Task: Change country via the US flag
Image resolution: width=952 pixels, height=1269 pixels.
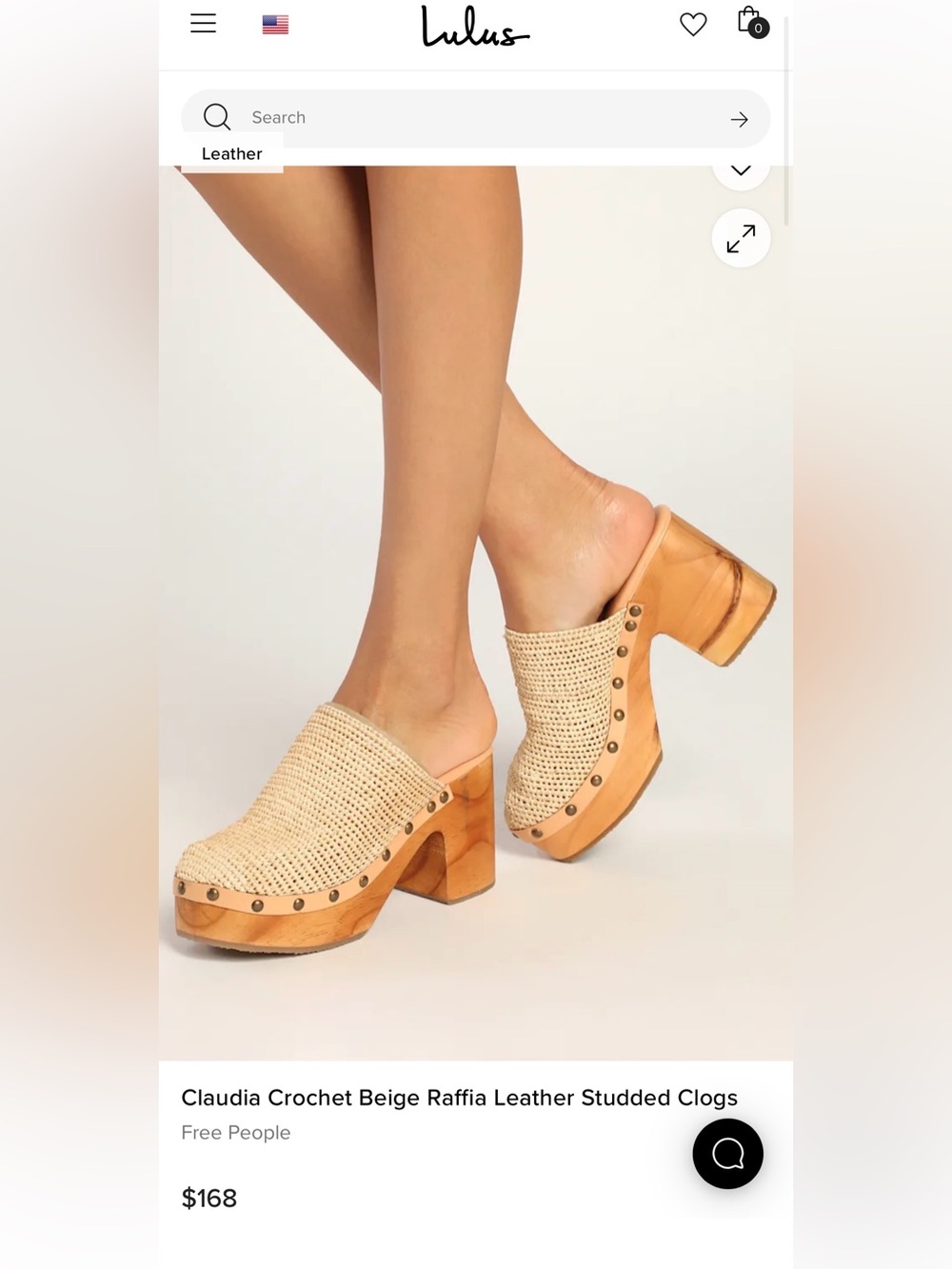Action: [275, 25]
